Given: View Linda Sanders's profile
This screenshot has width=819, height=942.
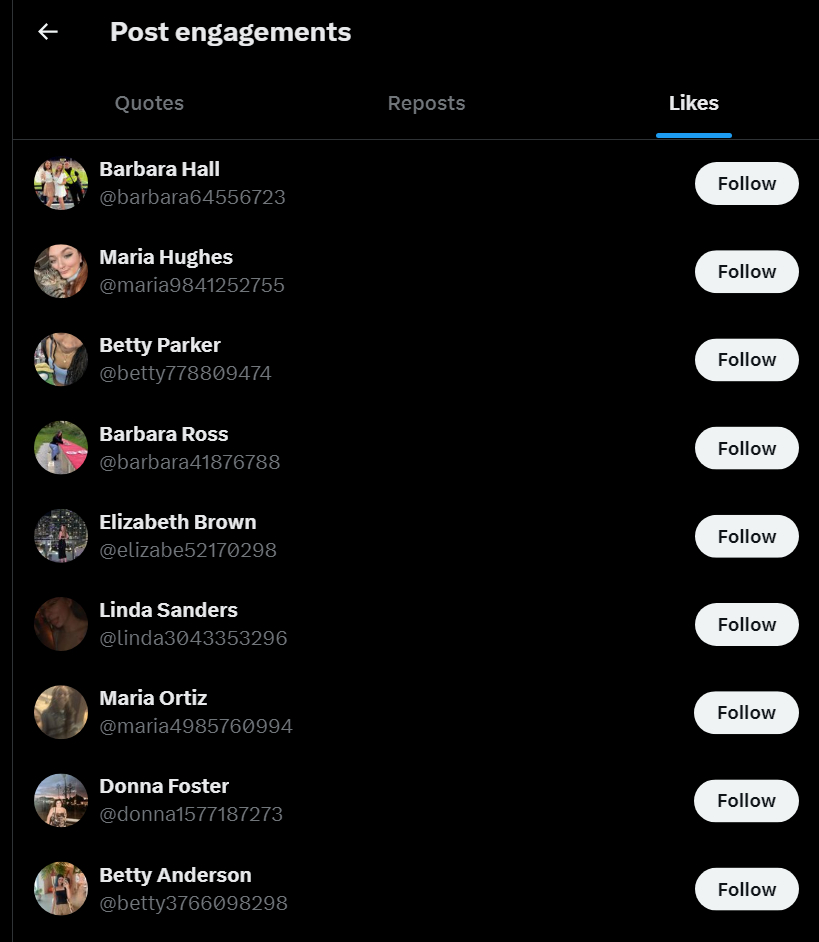Looking at the screenshot, I should pos(168,610).
